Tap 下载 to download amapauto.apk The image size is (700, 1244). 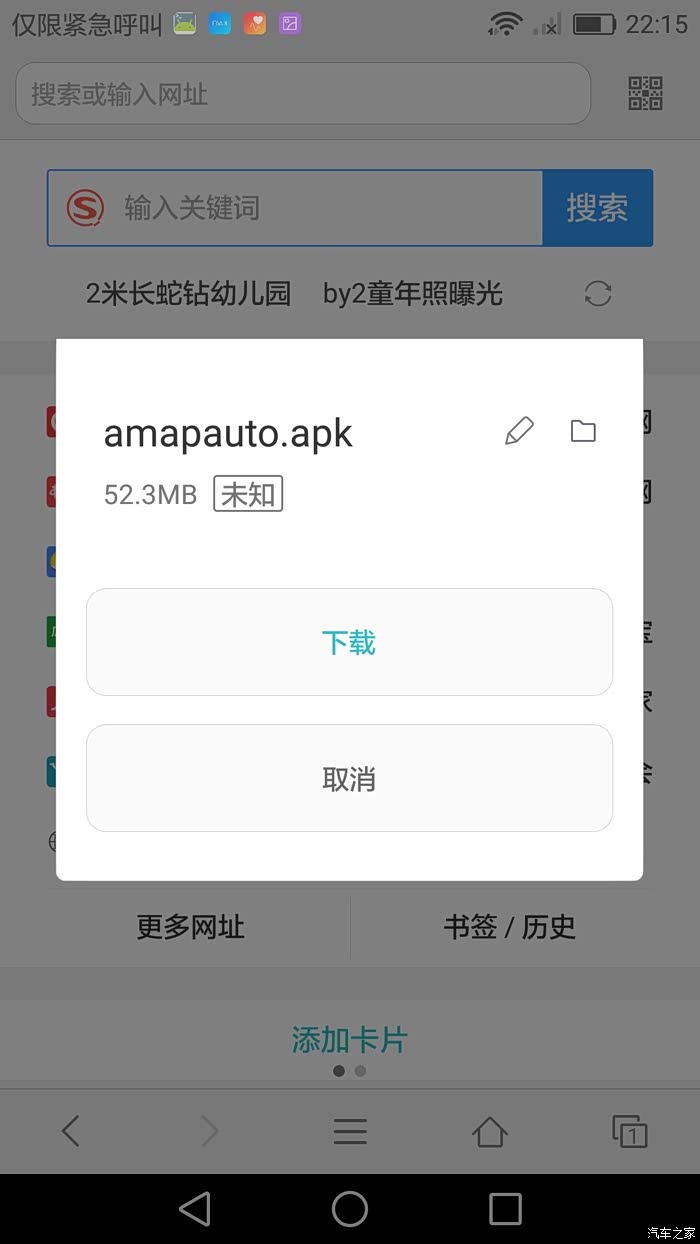pyautogui.click(x=349, y=642)
